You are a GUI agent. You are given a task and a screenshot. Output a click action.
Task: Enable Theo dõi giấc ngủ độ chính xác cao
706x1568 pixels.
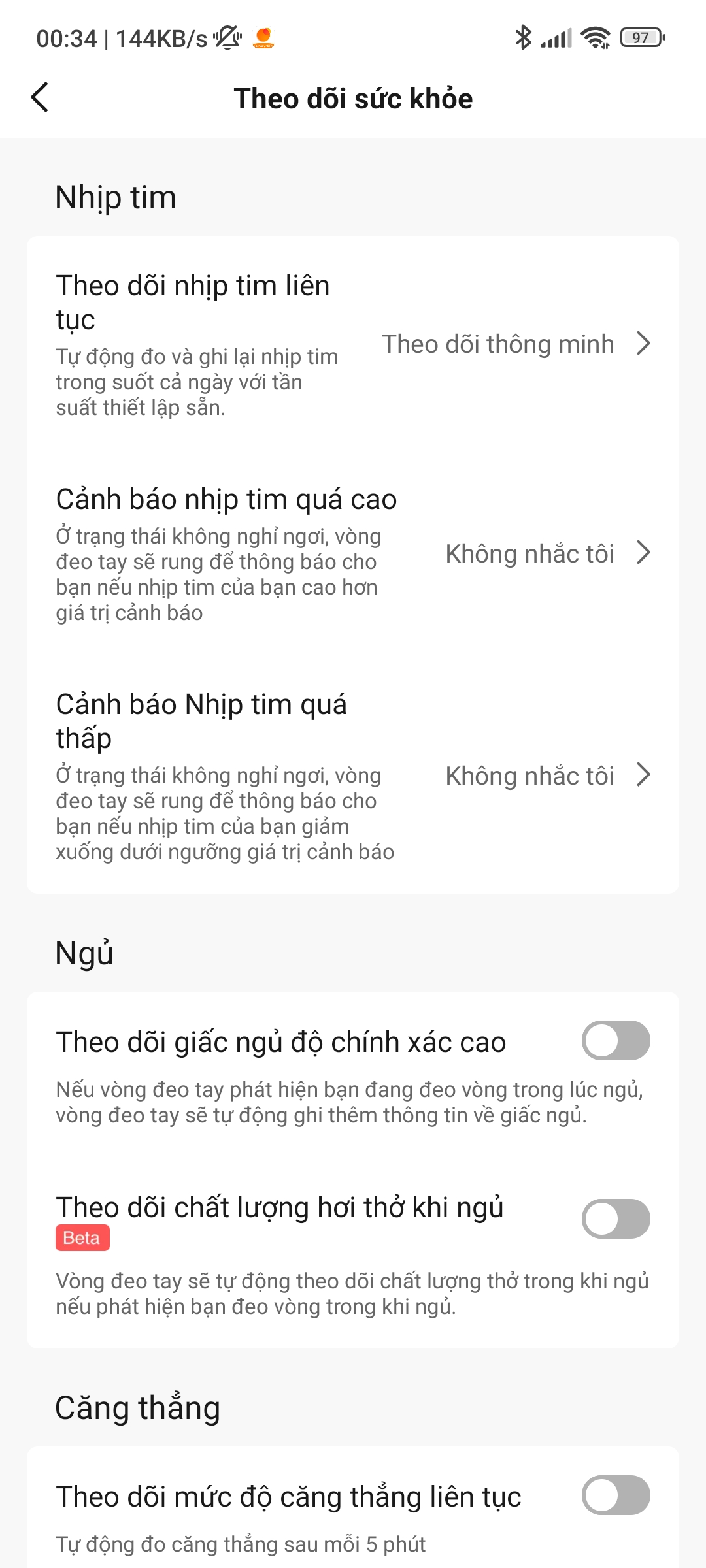616,1041
